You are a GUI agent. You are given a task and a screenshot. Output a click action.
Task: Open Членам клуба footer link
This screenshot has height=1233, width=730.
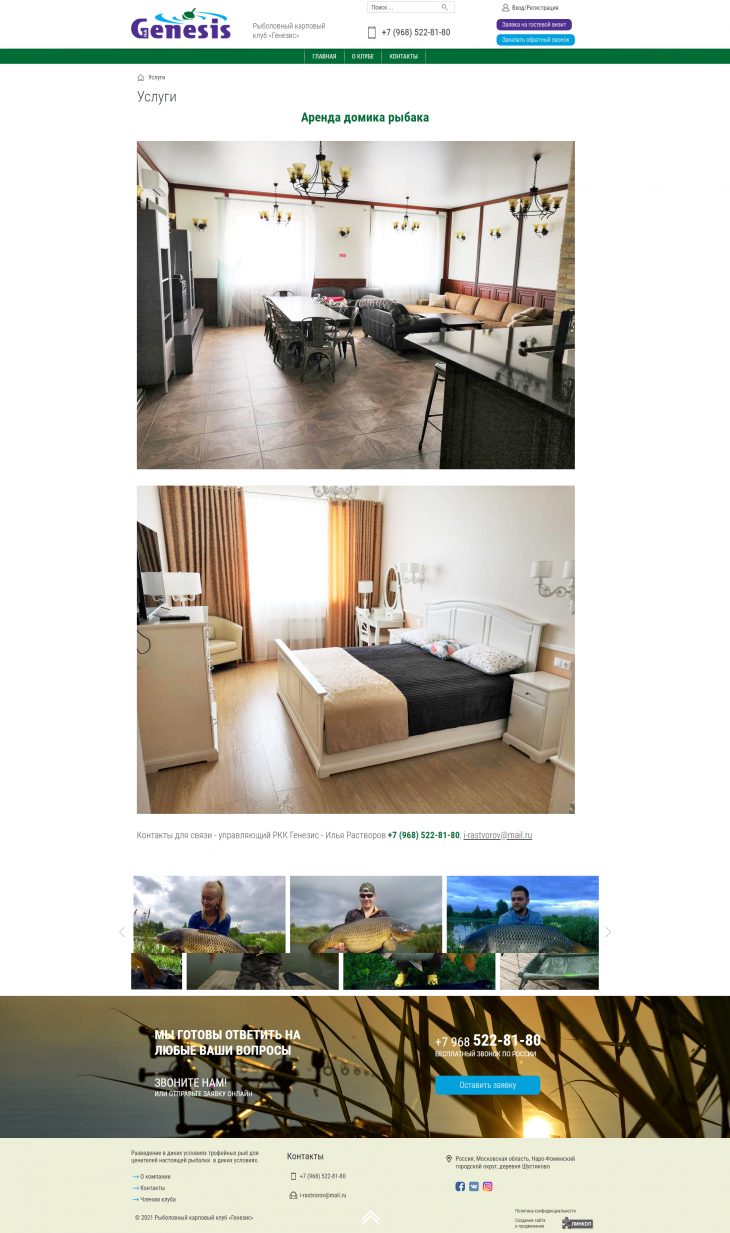(x=157, y=1199)
